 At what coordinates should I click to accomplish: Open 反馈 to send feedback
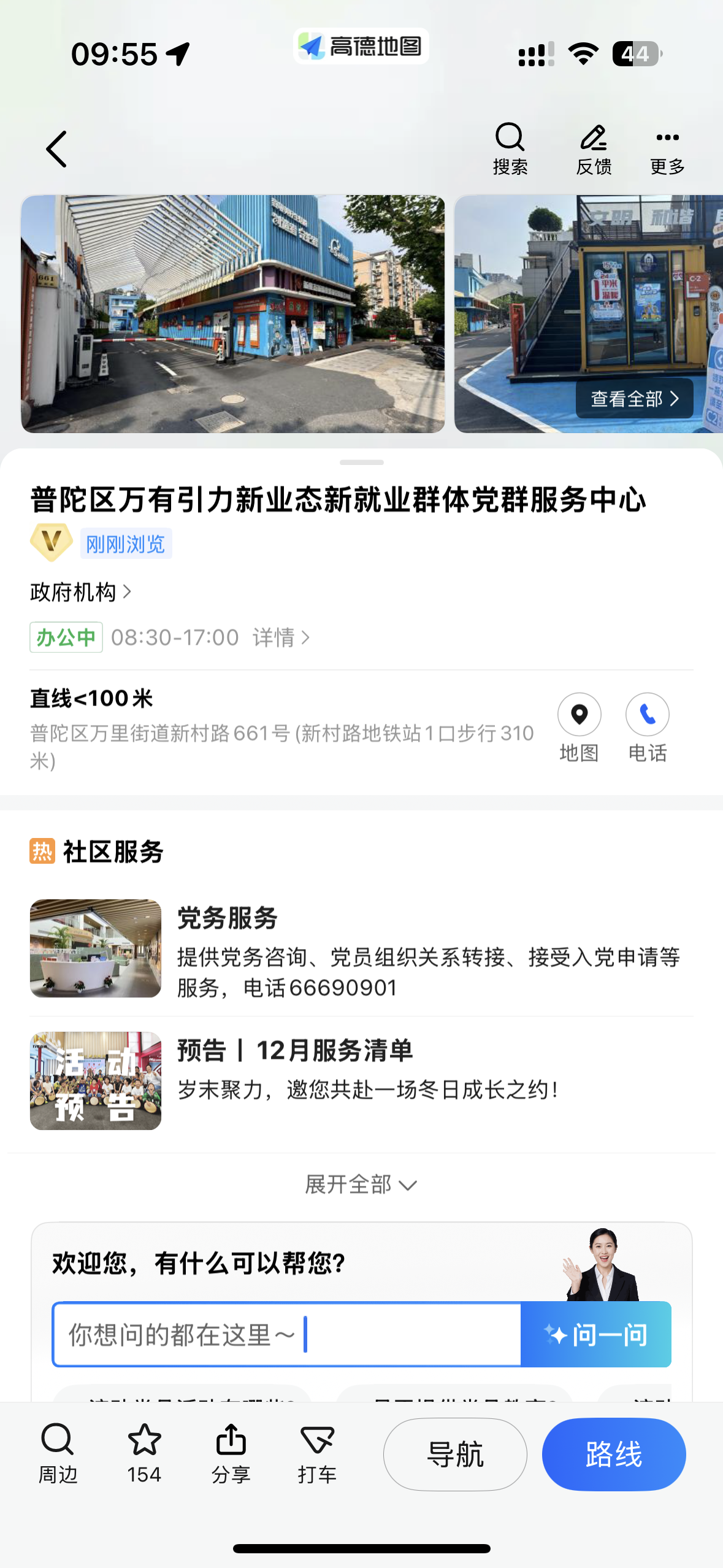(x=594, y=148)
